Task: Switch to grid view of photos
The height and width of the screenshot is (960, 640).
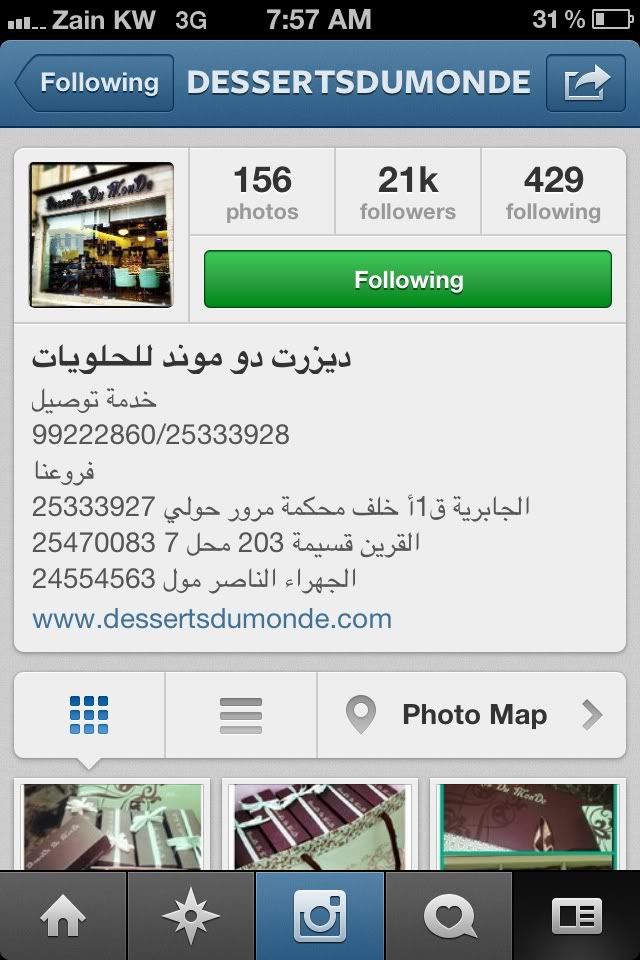Action: [x=89, y=715]
